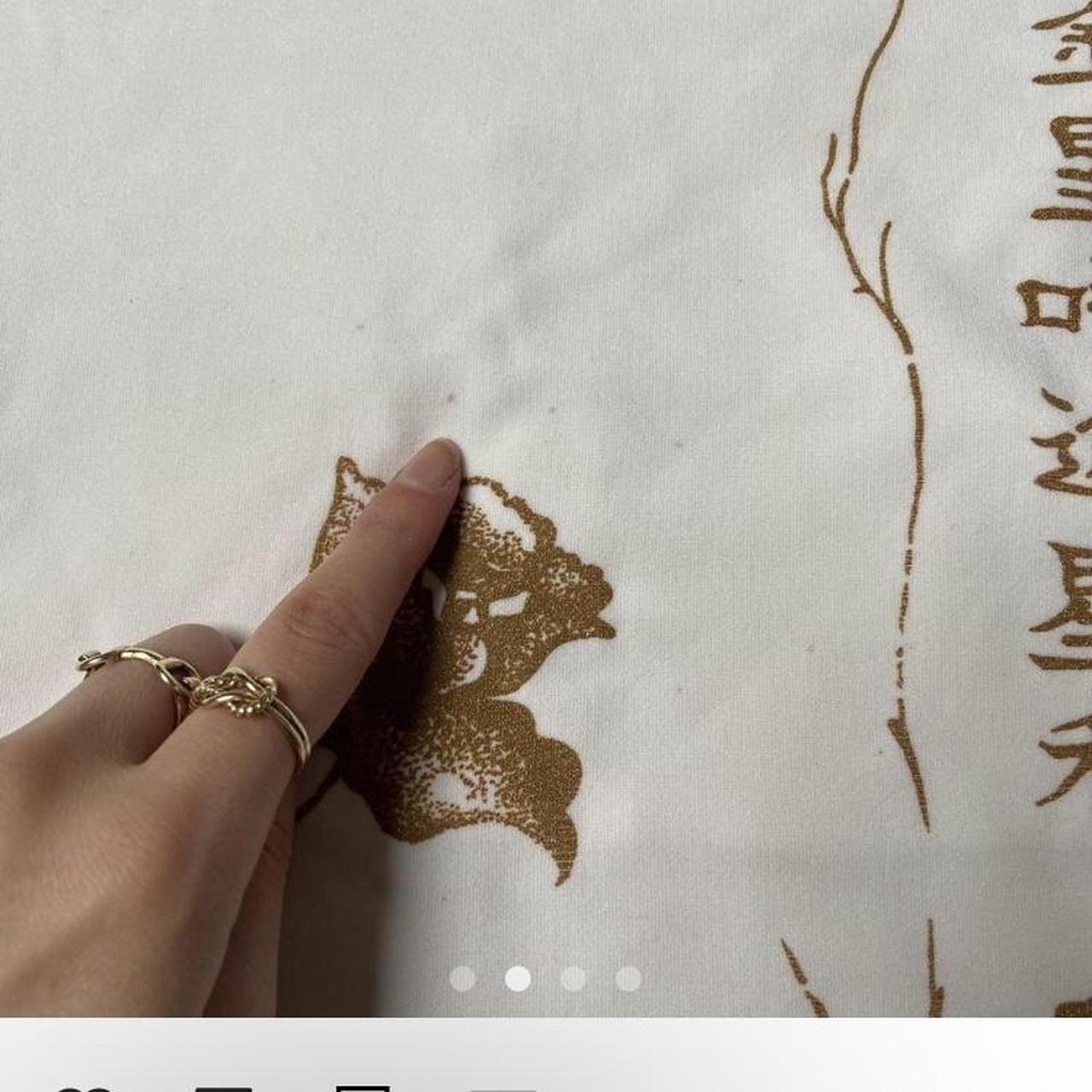Viewport: 1092px width, 1092px height.
Task: Go to the fourth photo indicator dot
Action: coord(629,979)
